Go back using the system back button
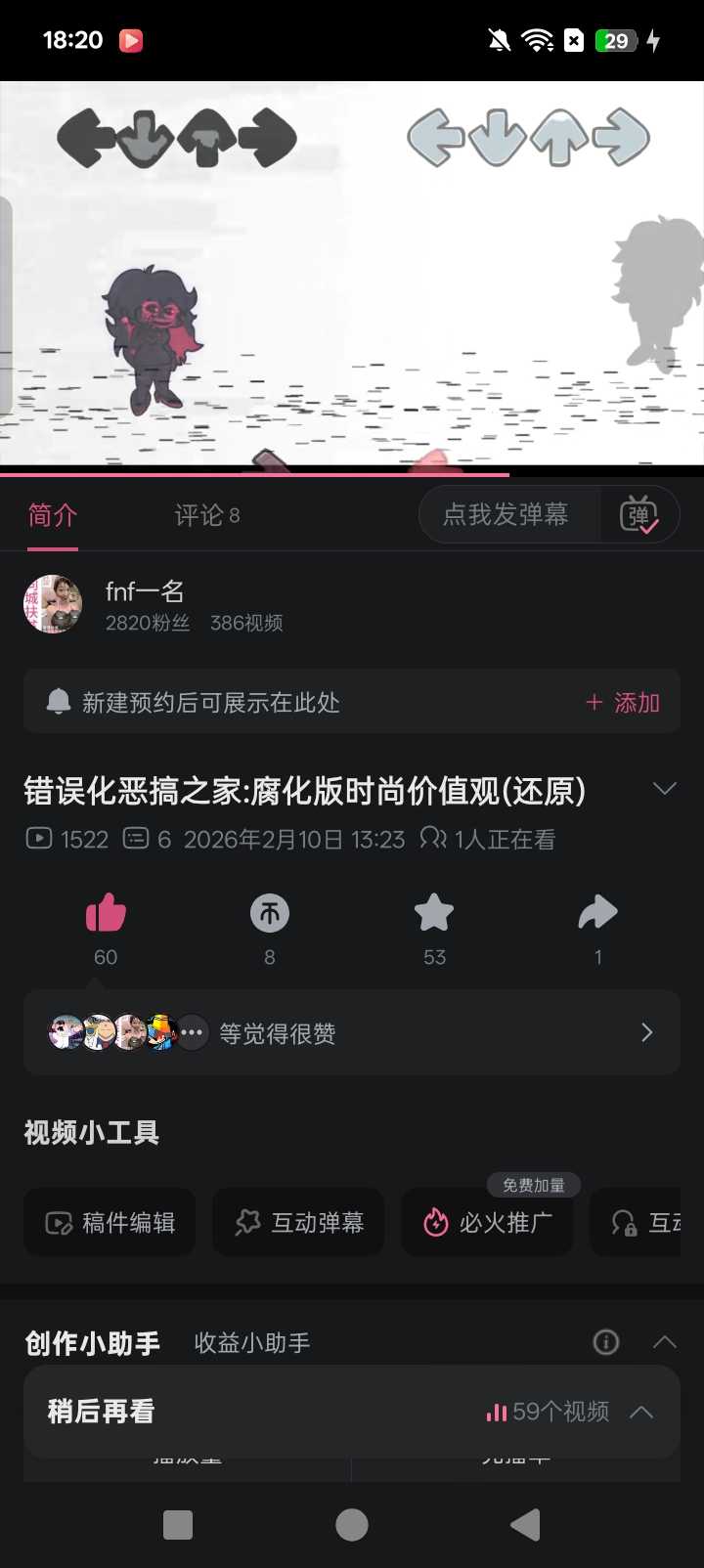Image resolution: width=704 pixels, height=1568 pixels. tap(525, 1525)
